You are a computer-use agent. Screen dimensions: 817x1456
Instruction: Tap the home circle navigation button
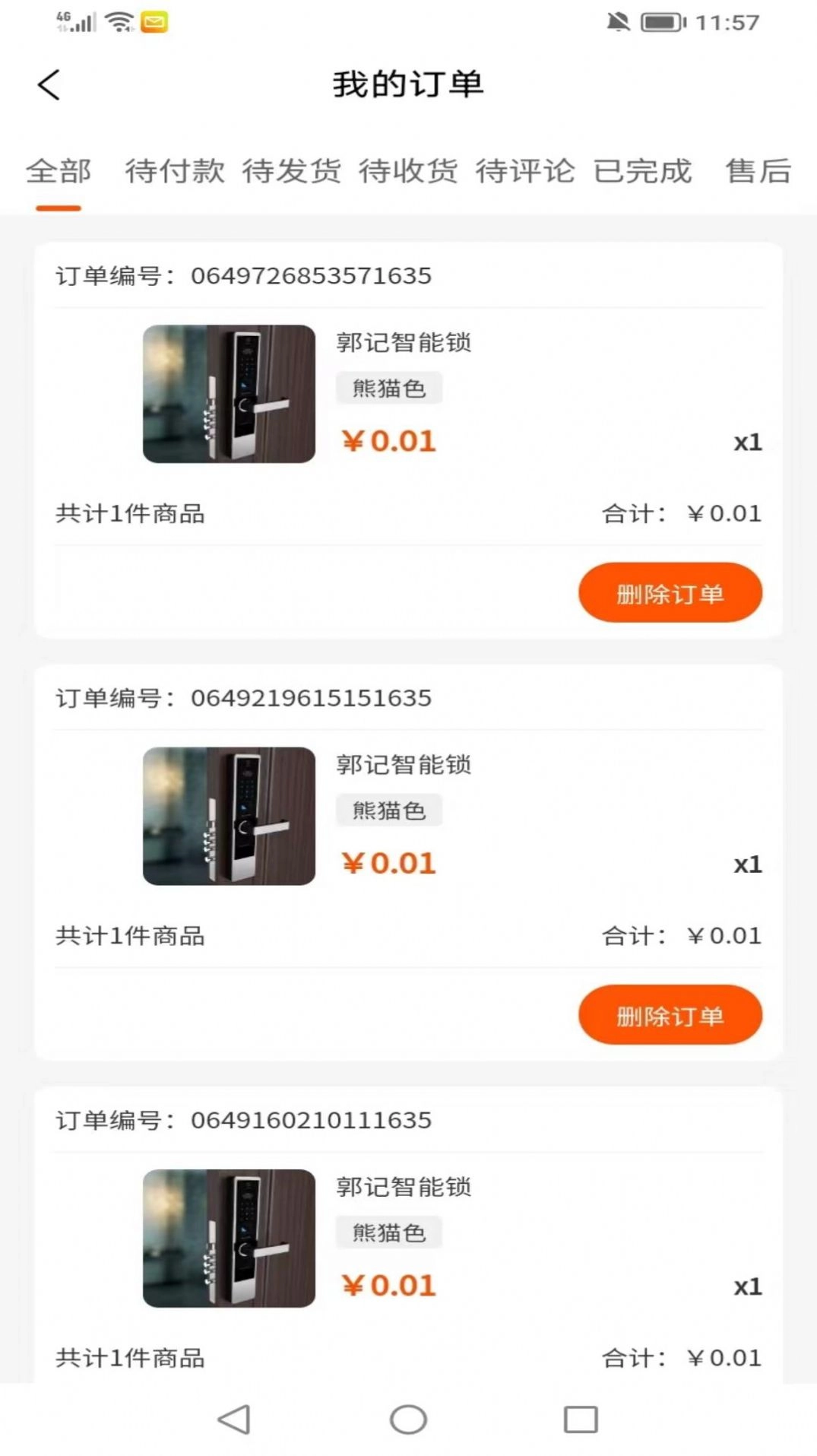[408, 1417]
